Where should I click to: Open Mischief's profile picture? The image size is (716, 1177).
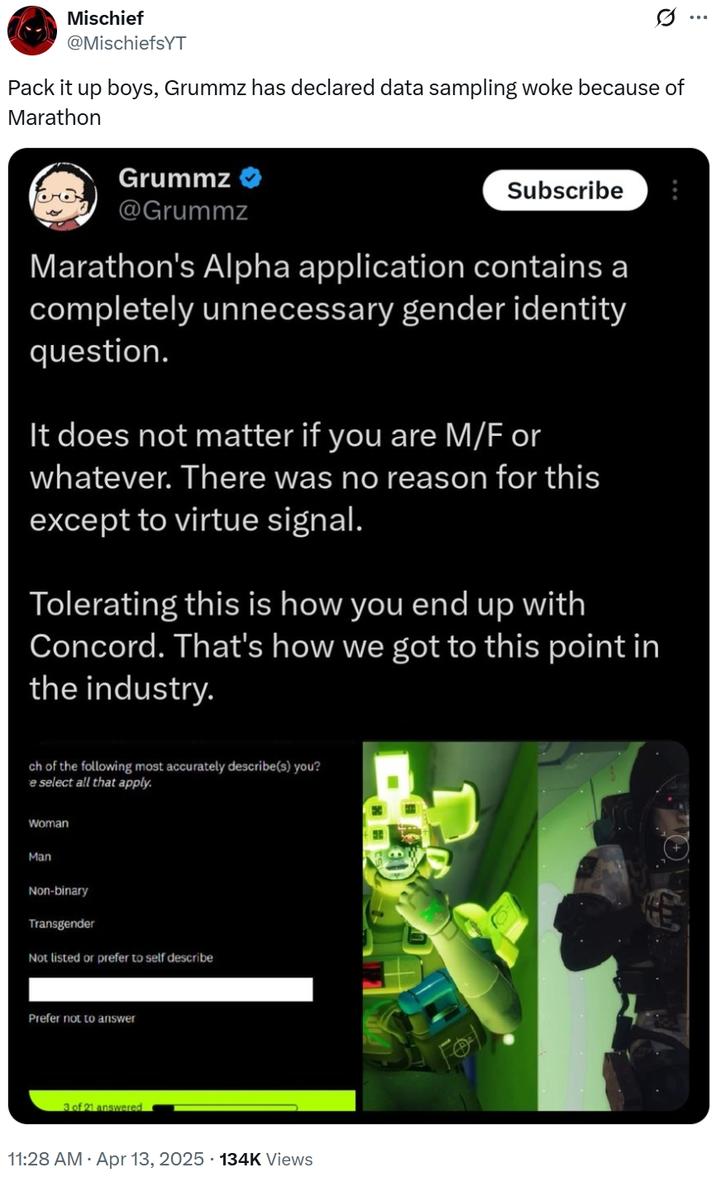[x=32, y=30]
